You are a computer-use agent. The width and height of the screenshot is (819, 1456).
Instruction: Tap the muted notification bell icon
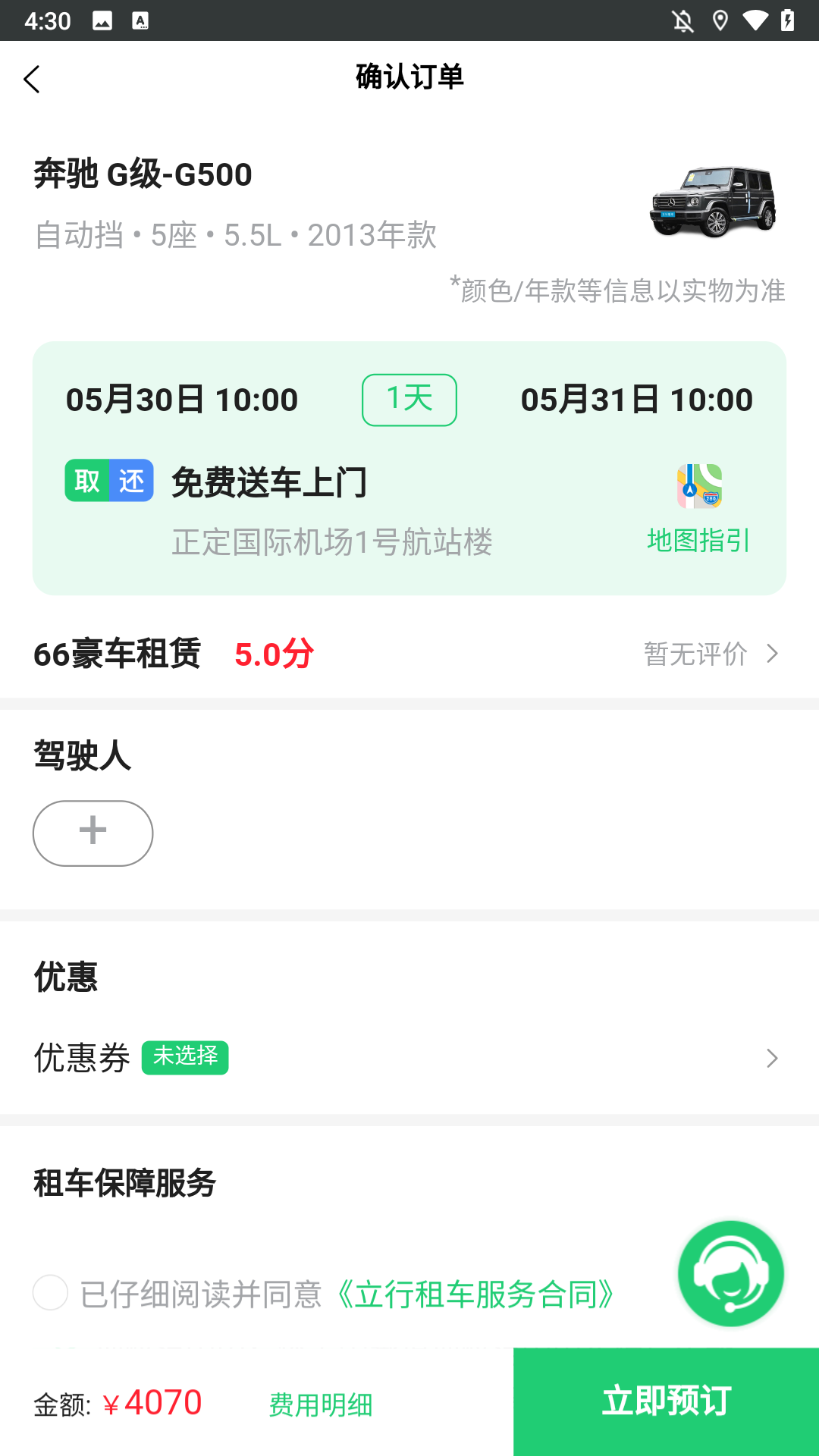point(682,21)
